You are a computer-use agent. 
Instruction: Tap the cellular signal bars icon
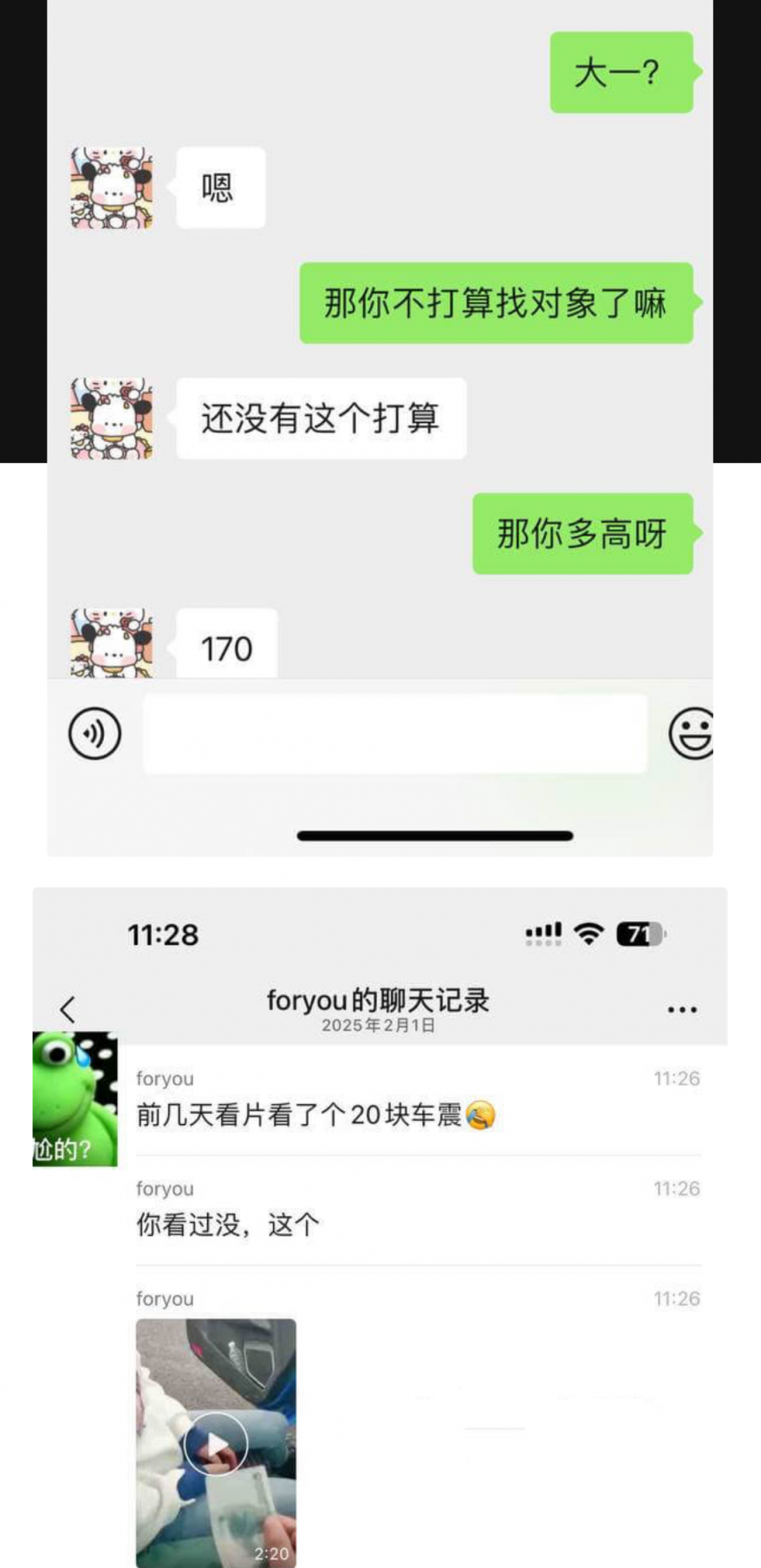[x=541, y=934]
